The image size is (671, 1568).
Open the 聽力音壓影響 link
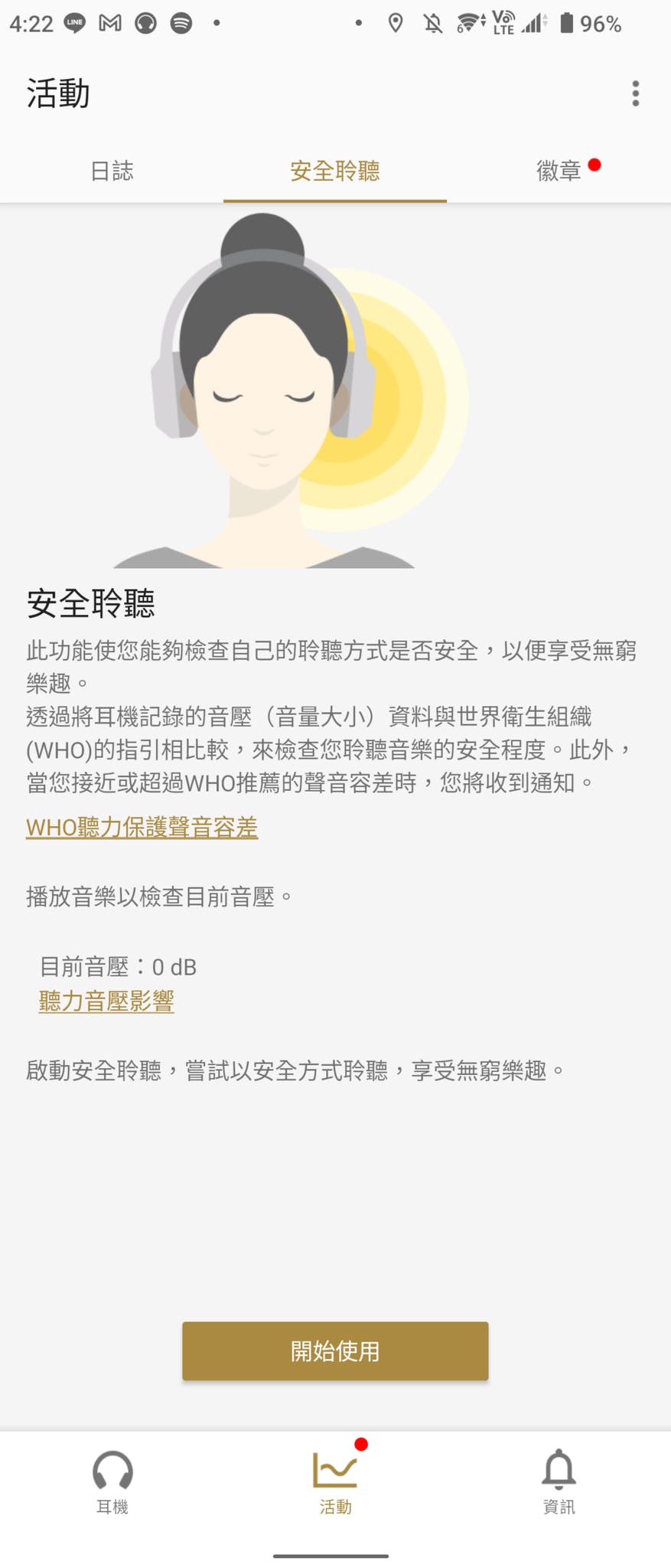tap(106, 1000)
